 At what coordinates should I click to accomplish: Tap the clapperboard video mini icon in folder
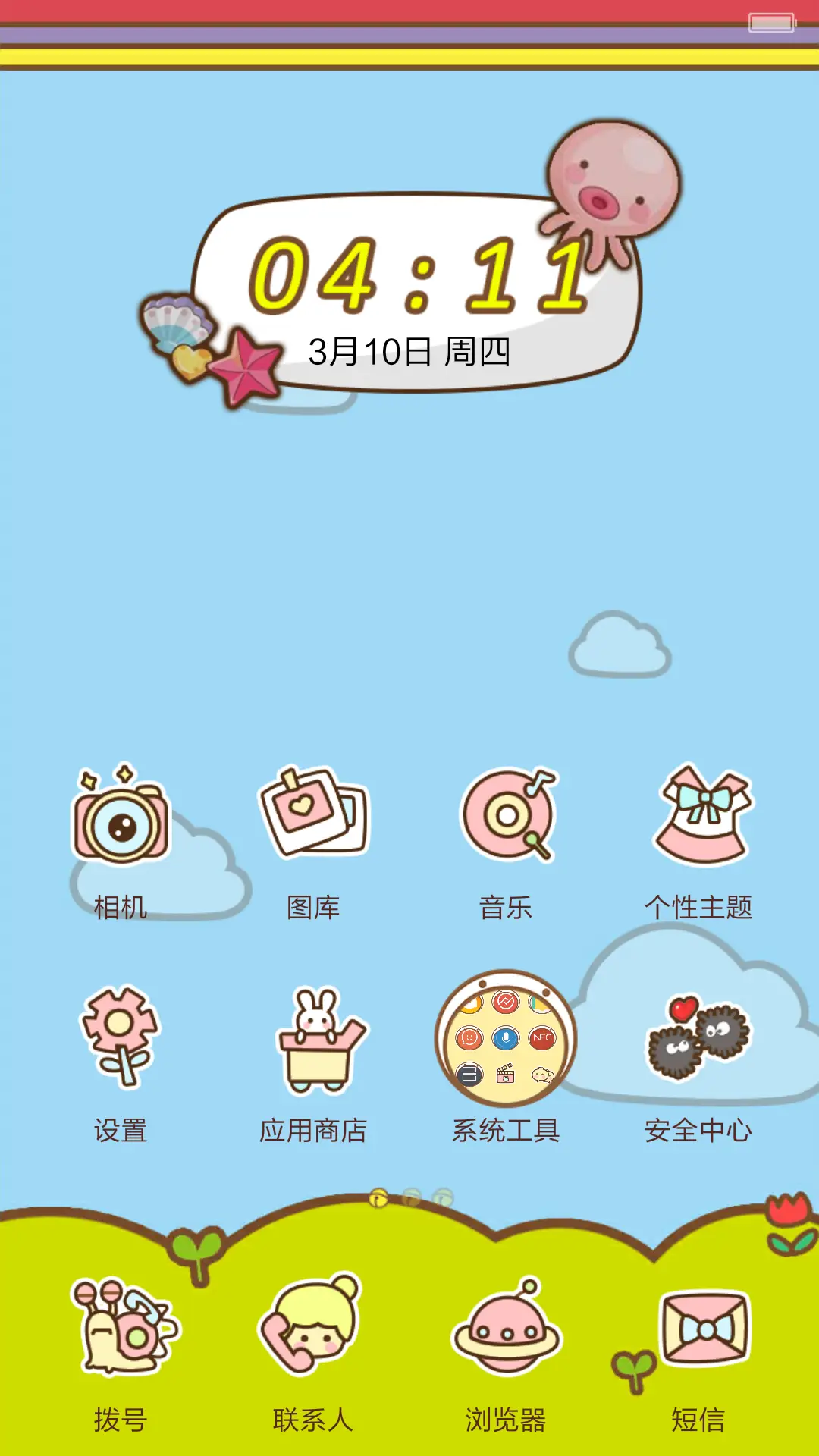tap(505, 1075)
